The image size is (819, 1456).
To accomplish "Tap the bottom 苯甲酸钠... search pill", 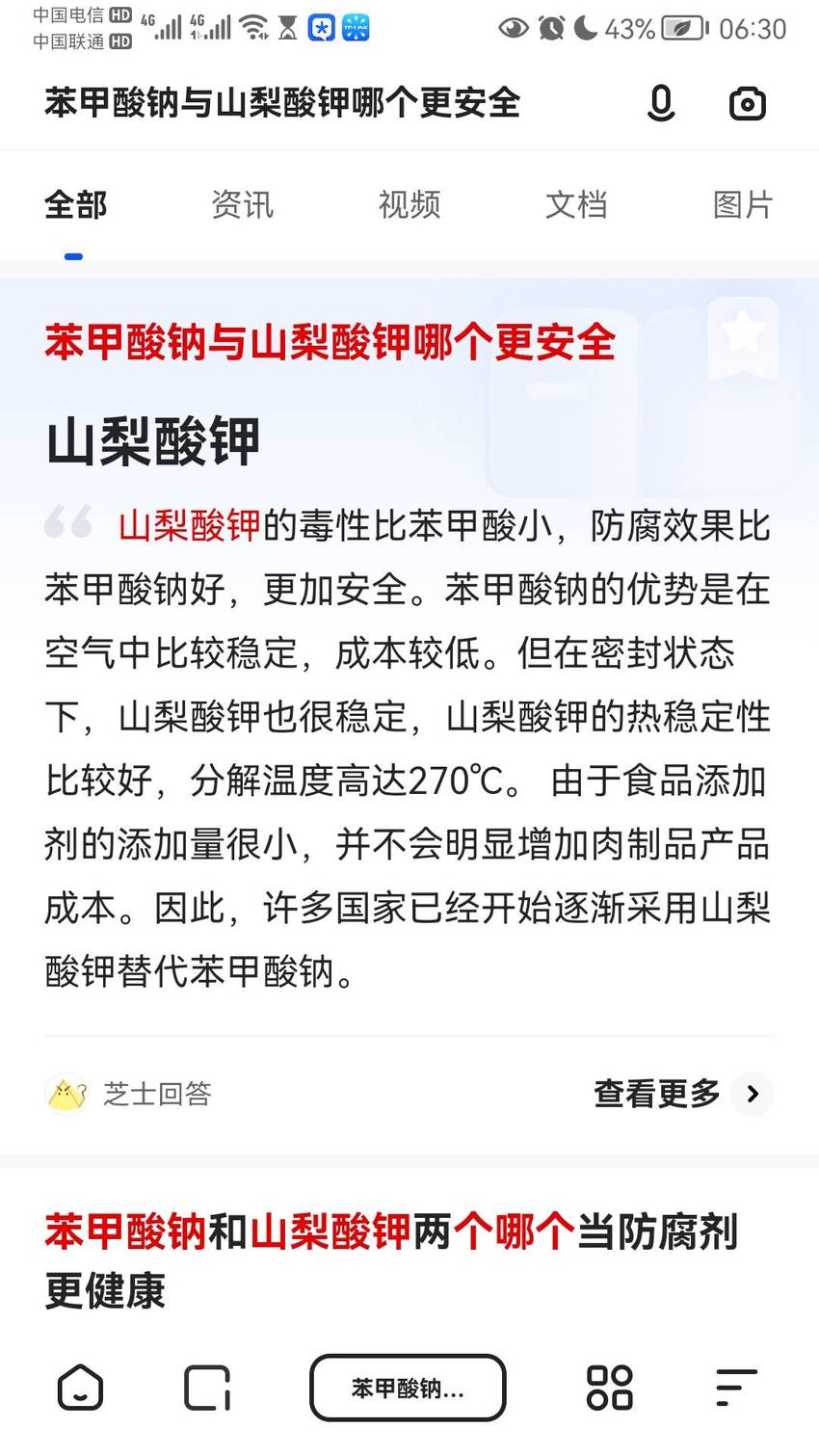I will (x=408, y=1389).
